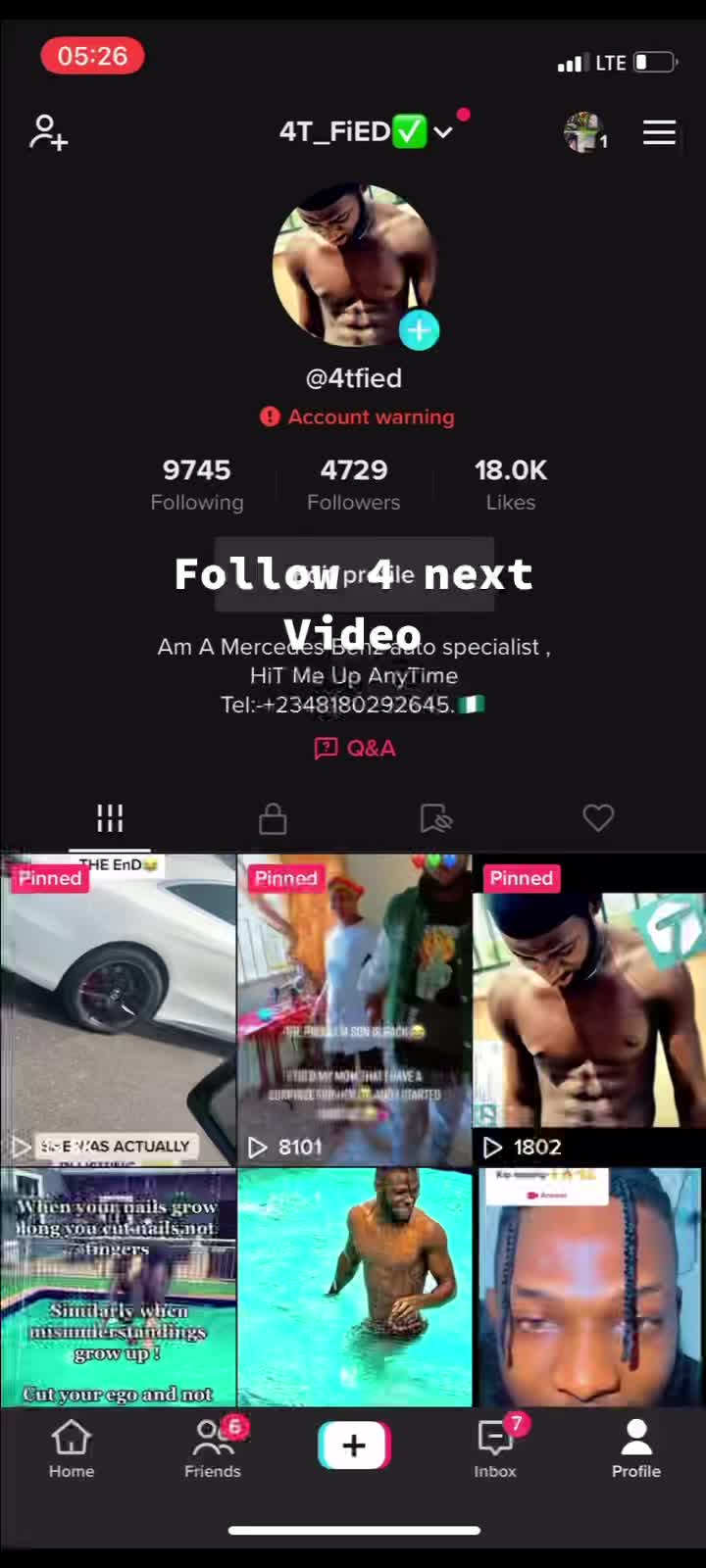706x1568 pixels.
Task: Open the hamburger menu
Action: coord(659,132)
